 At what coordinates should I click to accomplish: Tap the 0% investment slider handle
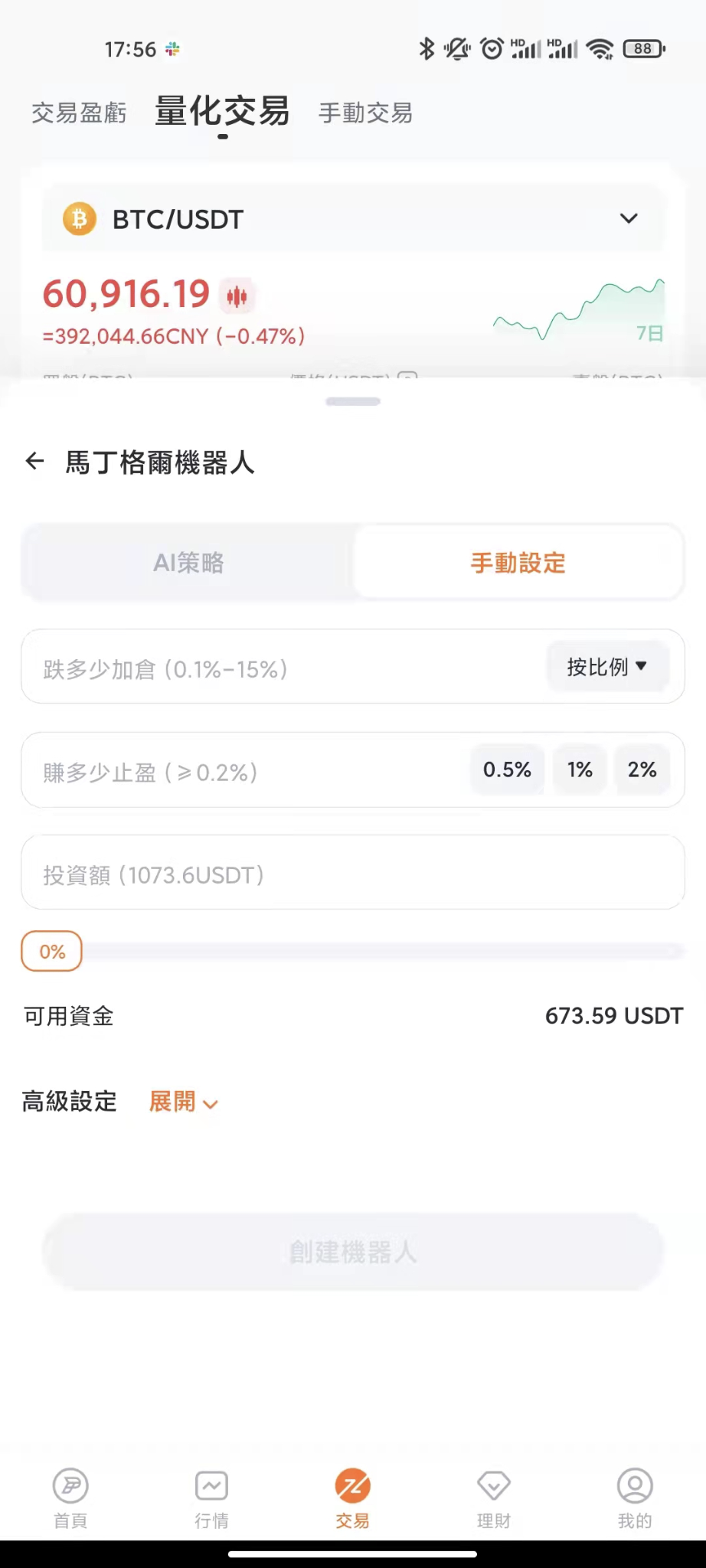(x=51, y=952)
